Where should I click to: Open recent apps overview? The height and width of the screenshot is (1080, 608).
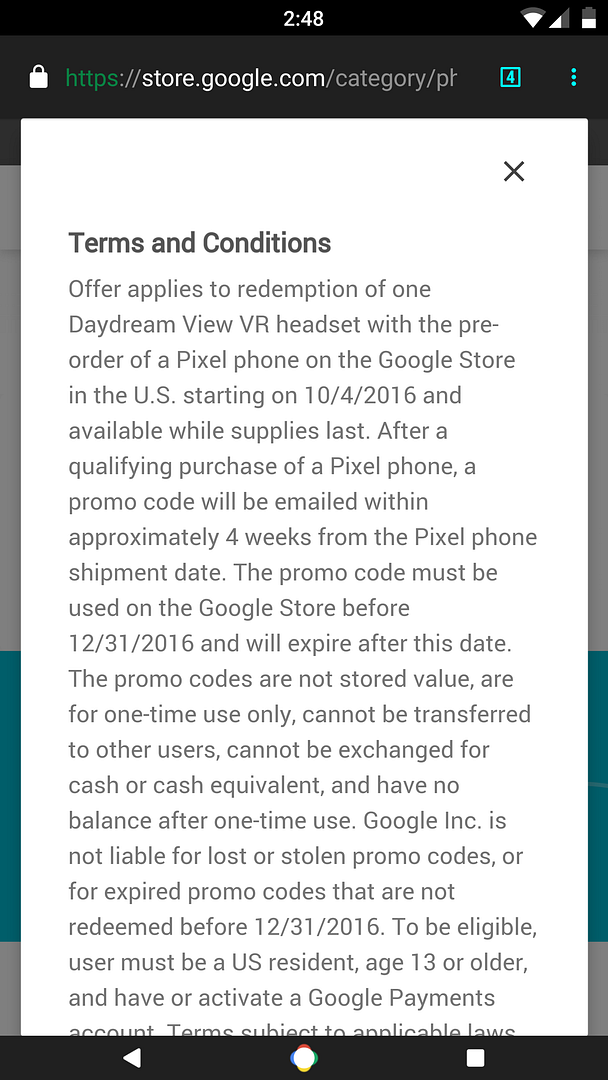pos(476,1057)
